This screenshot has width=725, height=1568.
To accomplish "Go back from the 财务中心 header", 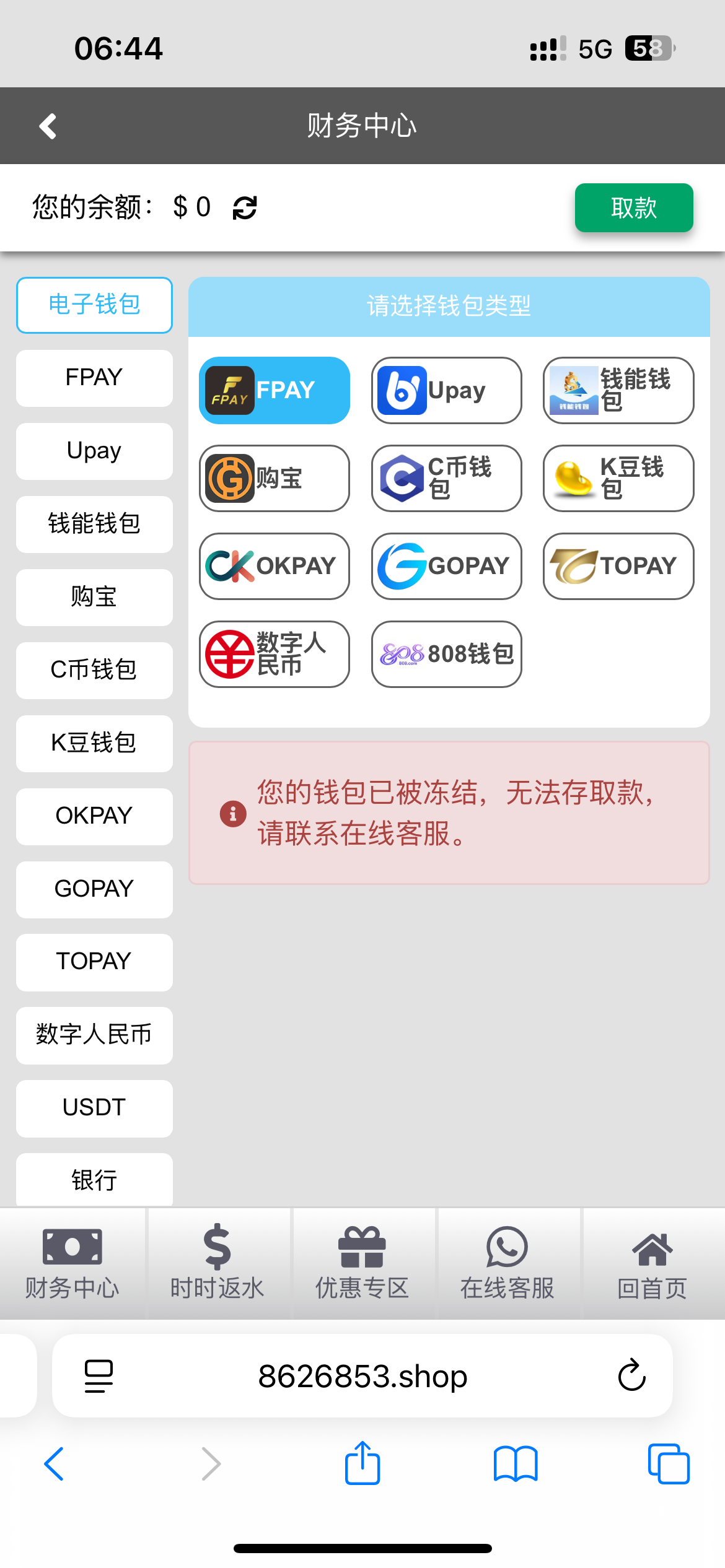I will pyautogui.click(x=48, y=126).
